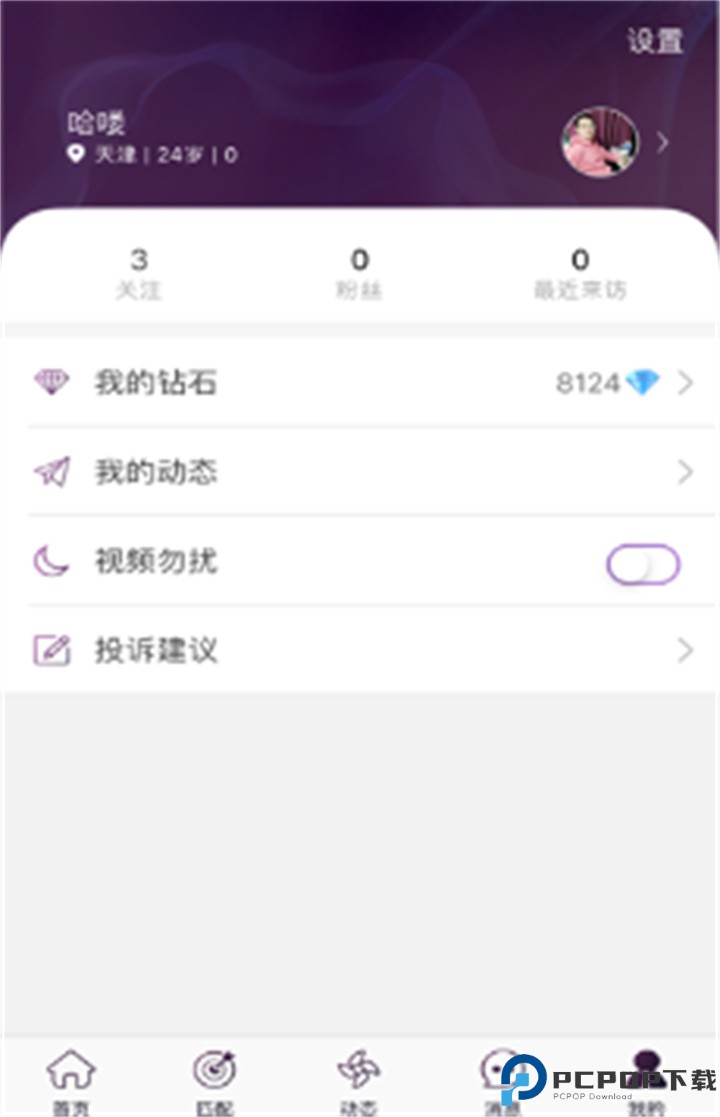
Task: Switch to the 消息 messages tab
Action: [x=500, y=1078]
